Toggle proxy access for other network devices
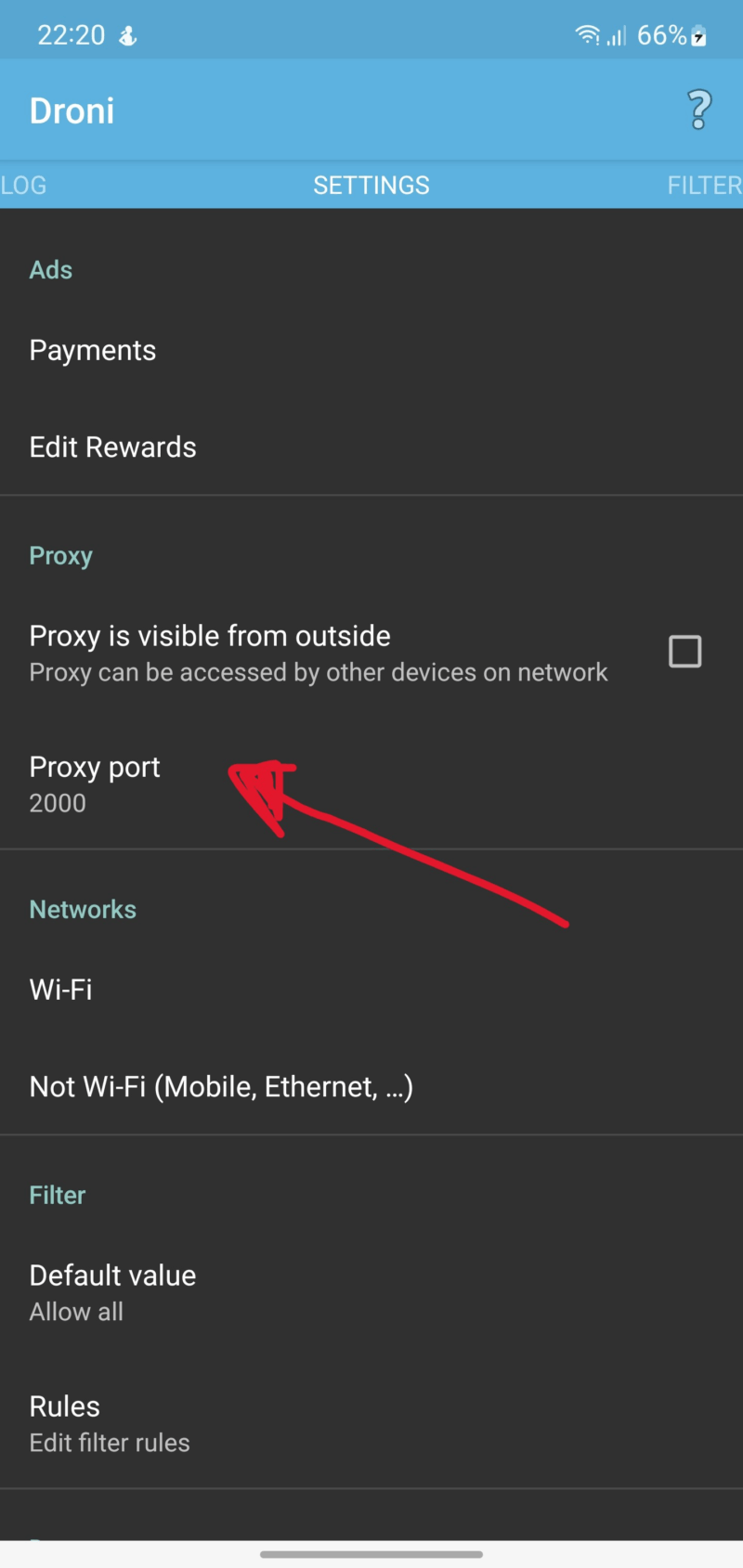The height and width of the screenshot is (1568, 743). tap(685, 651)
